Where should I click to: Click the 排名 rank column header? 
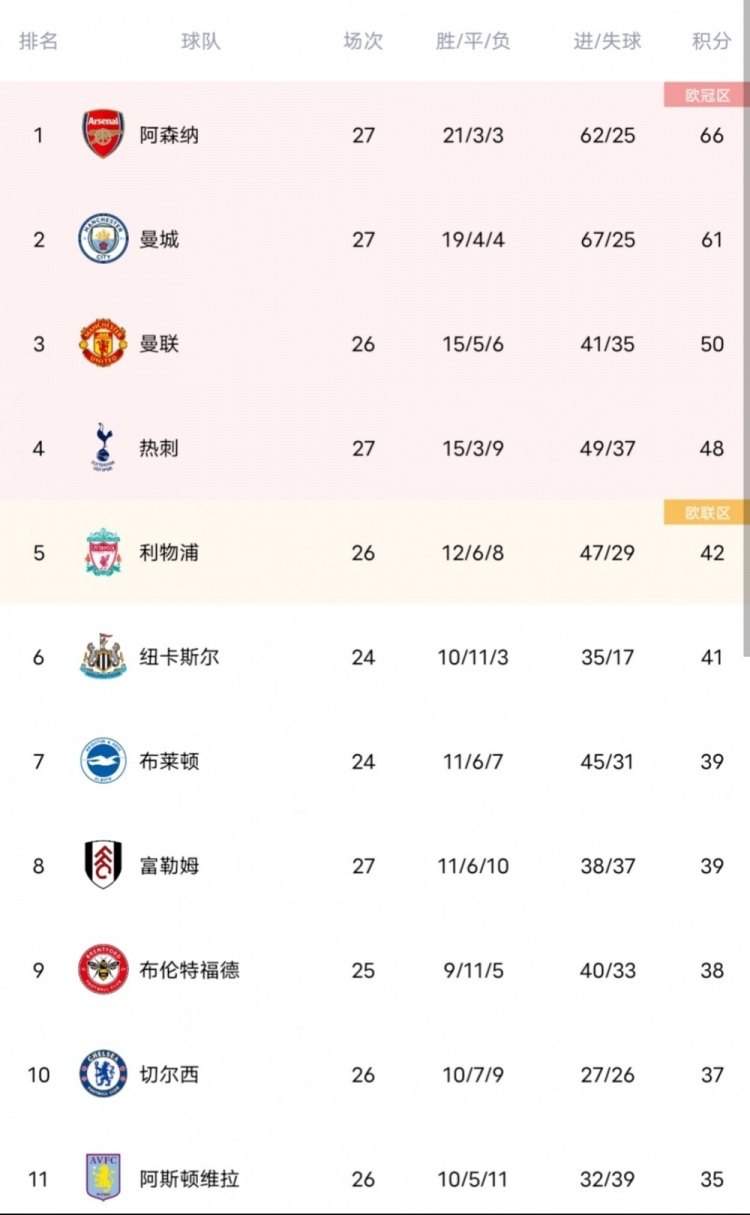click(x=38, y=42)
